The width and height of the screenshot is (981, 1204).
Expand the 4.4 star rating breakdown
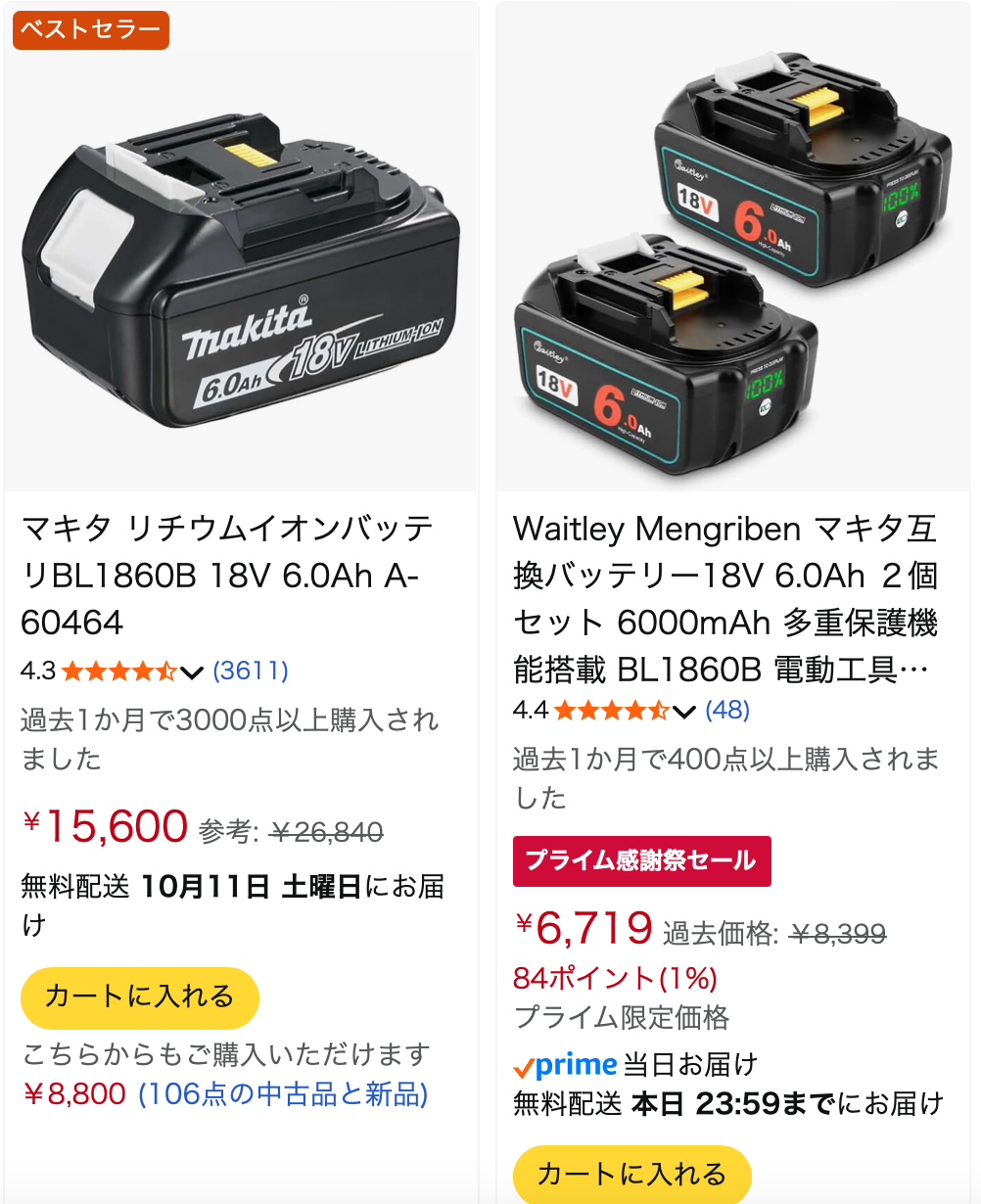tap(684, 711)
